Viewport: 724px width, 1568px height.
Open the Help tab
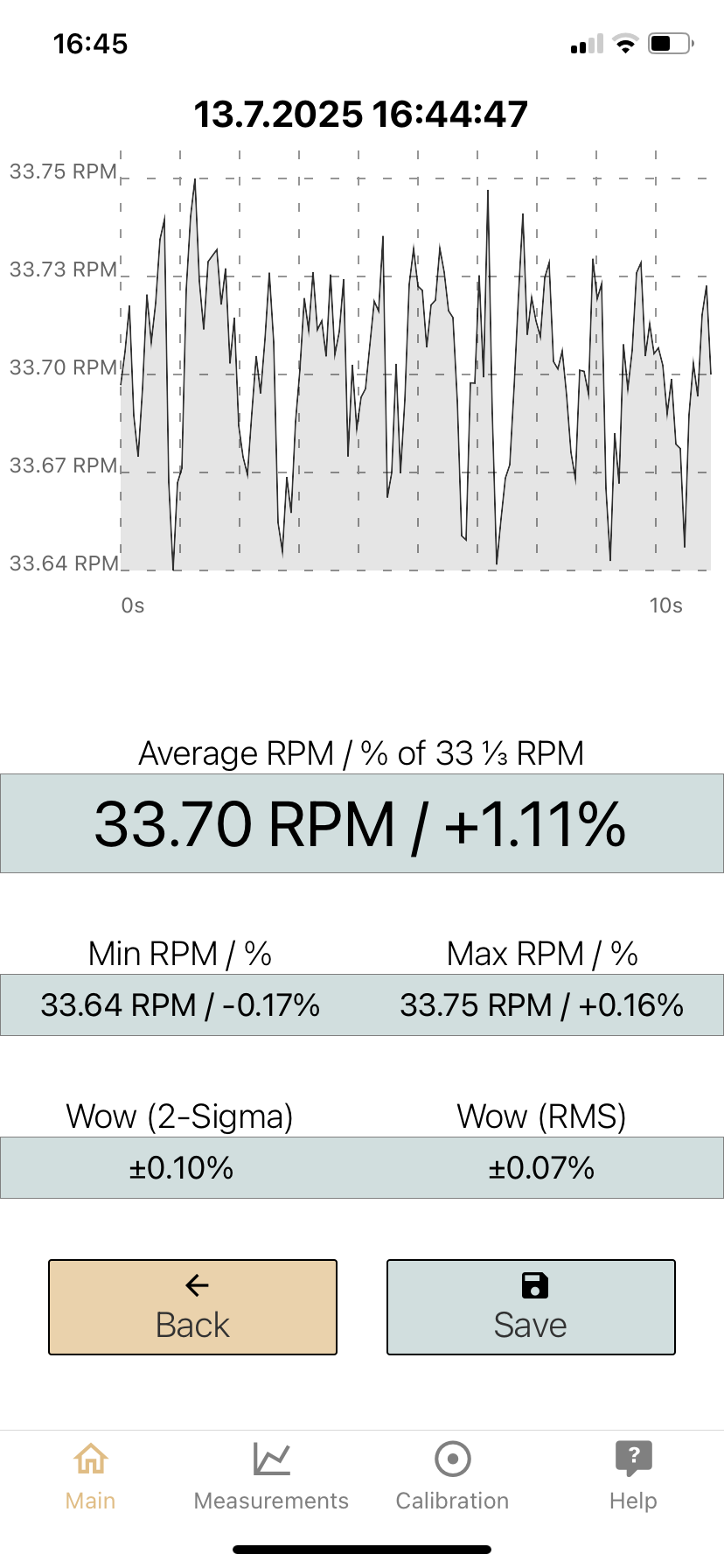point(633,1477)
